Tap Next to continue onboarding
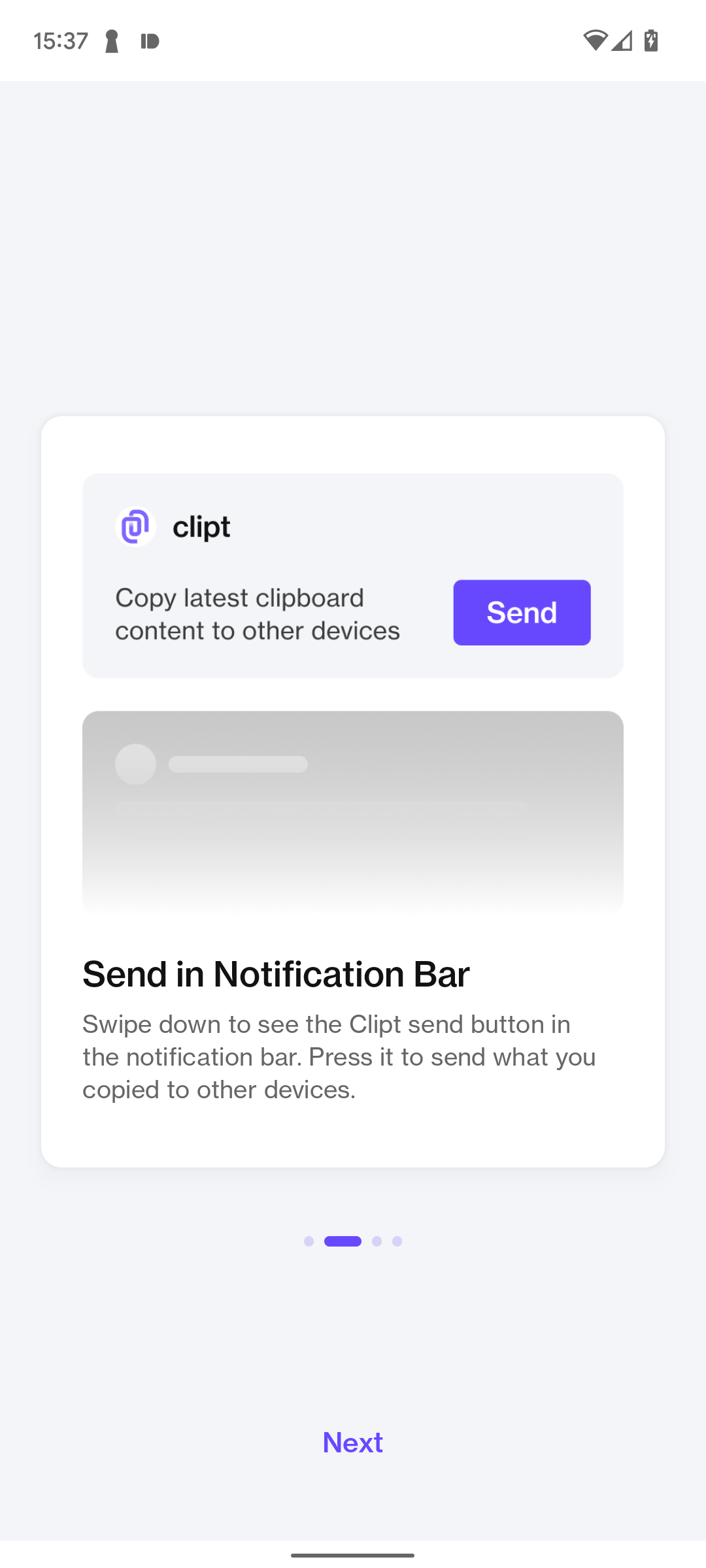 coord(352,1442)
